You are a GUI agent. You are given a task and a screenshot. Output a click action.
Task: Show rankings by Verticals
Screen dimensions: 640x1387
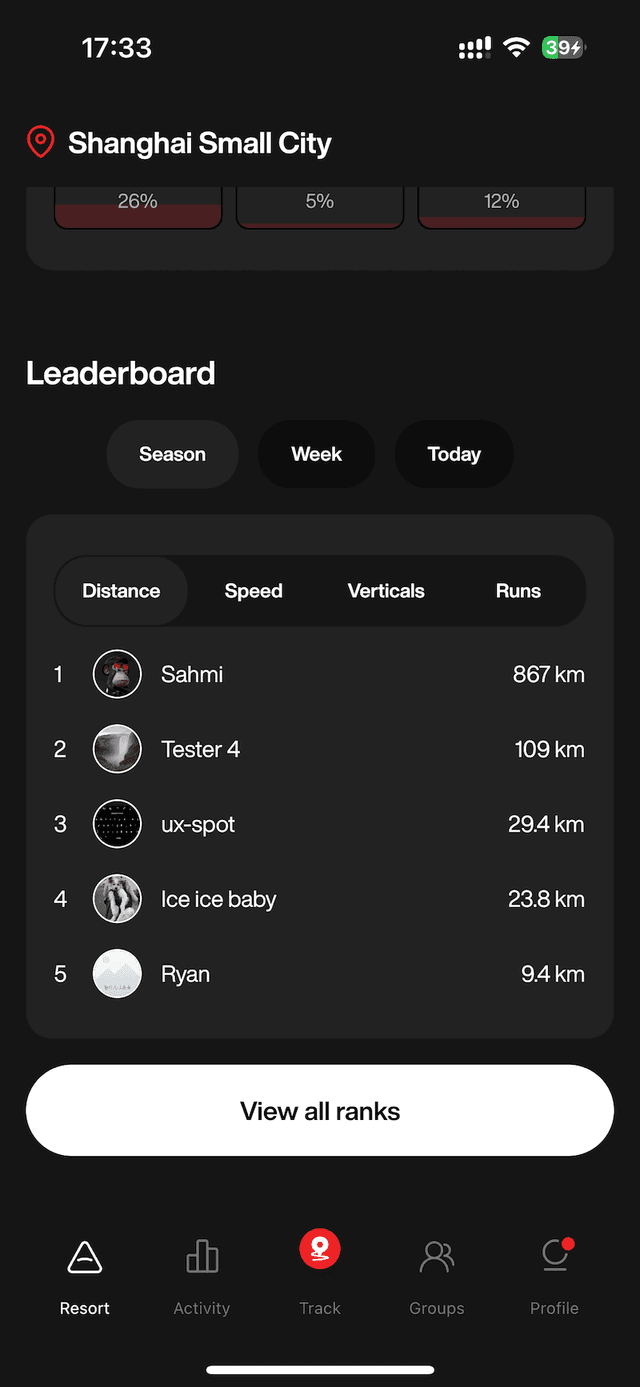[386, 591]
